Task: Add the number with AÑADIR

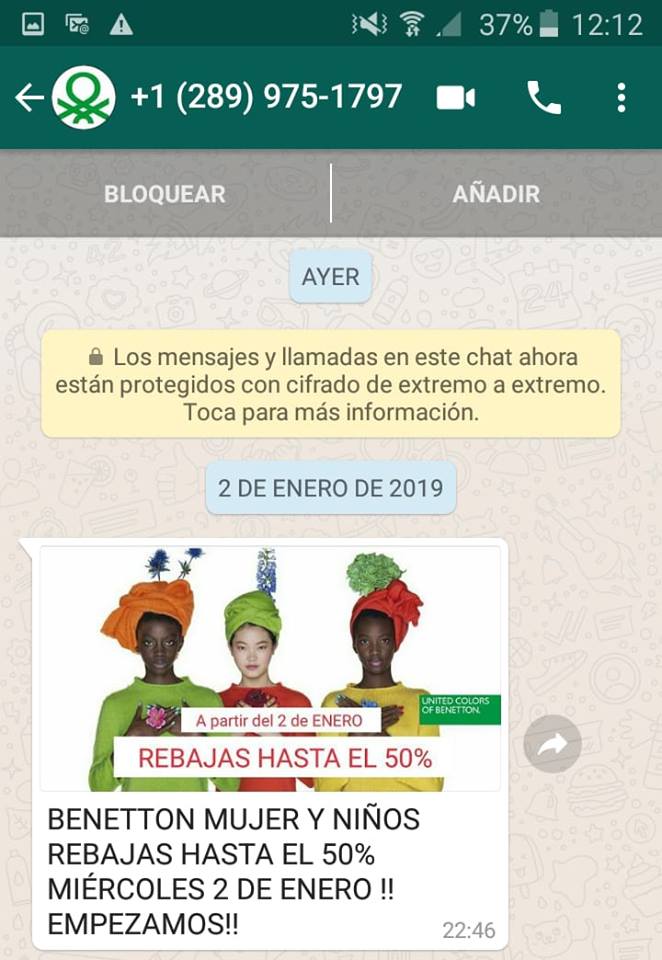Action: 496,194
